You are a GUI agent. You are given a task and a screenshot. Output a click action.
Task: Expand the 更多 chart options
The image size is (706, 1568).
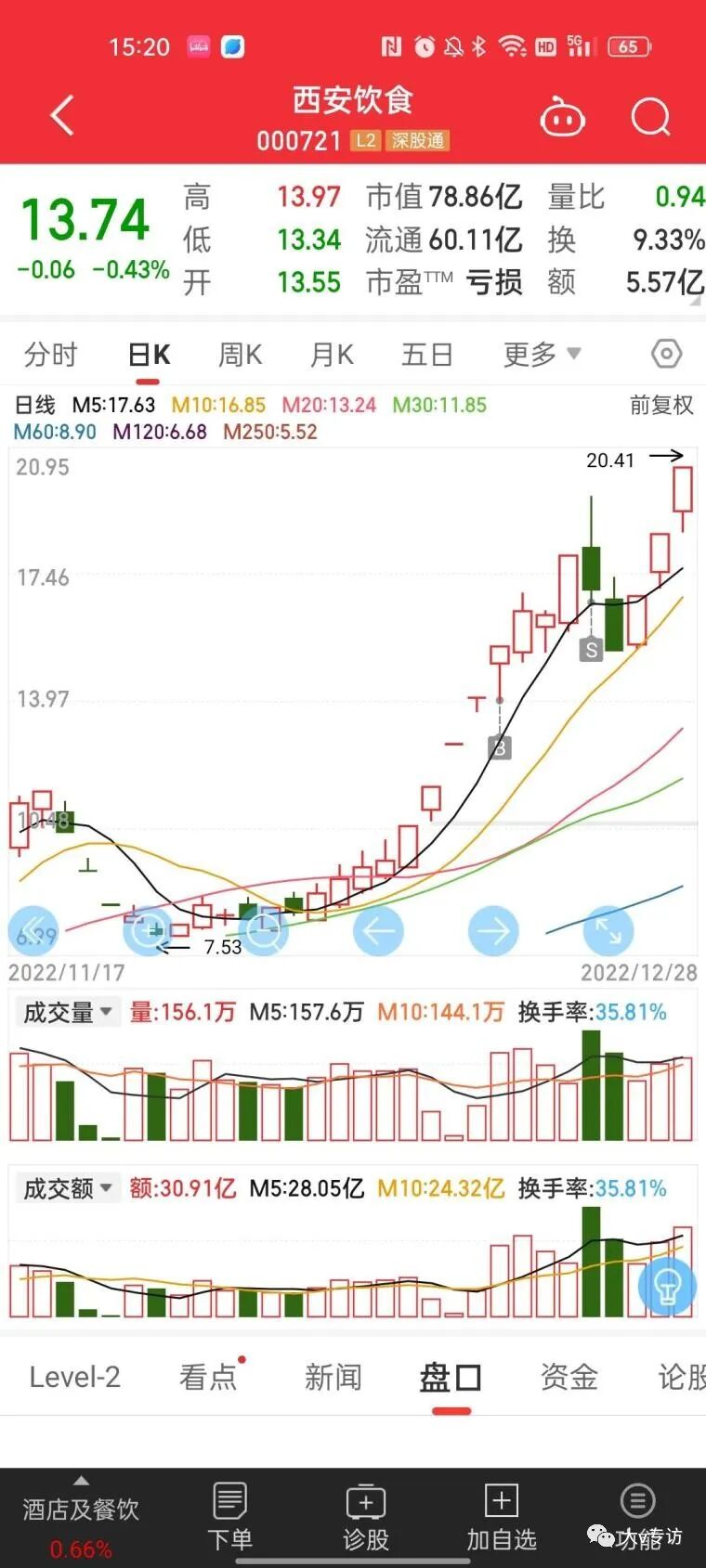[x=542, y=355]
